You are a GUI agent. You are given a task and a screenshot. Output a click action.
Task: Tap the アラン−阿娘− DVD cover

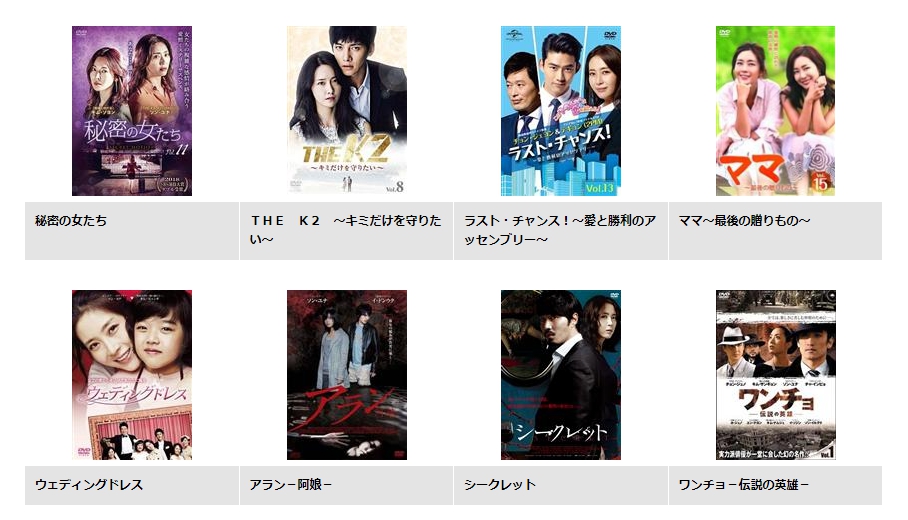coord(346,375)
